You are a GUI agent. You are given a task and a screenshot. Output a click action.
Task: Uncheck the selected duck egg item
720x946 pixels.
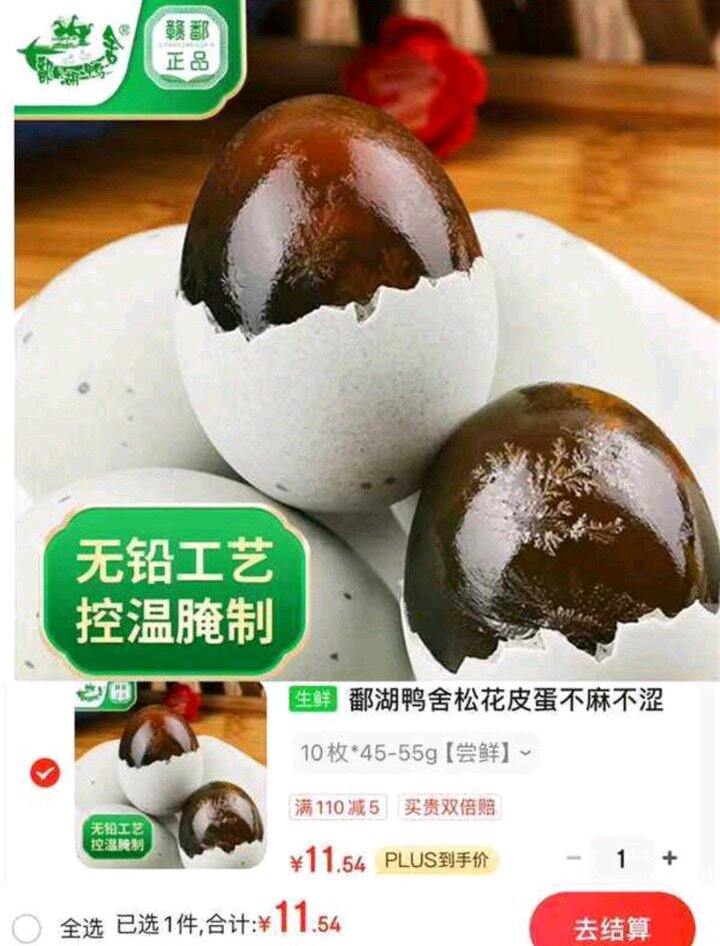pos(45,772)
